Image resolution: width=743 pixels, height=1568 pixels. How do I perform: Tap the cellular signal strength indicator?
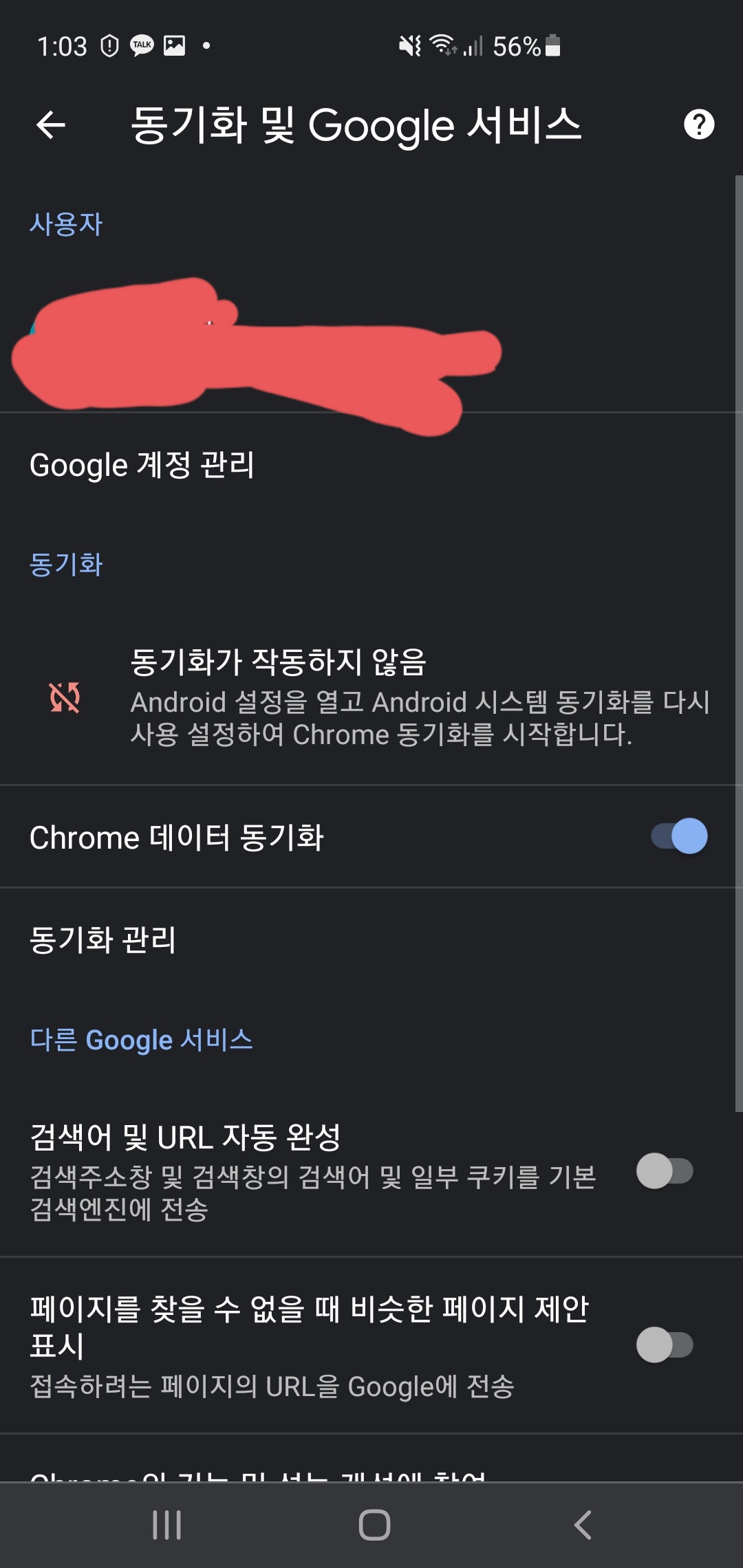[475, 47]
